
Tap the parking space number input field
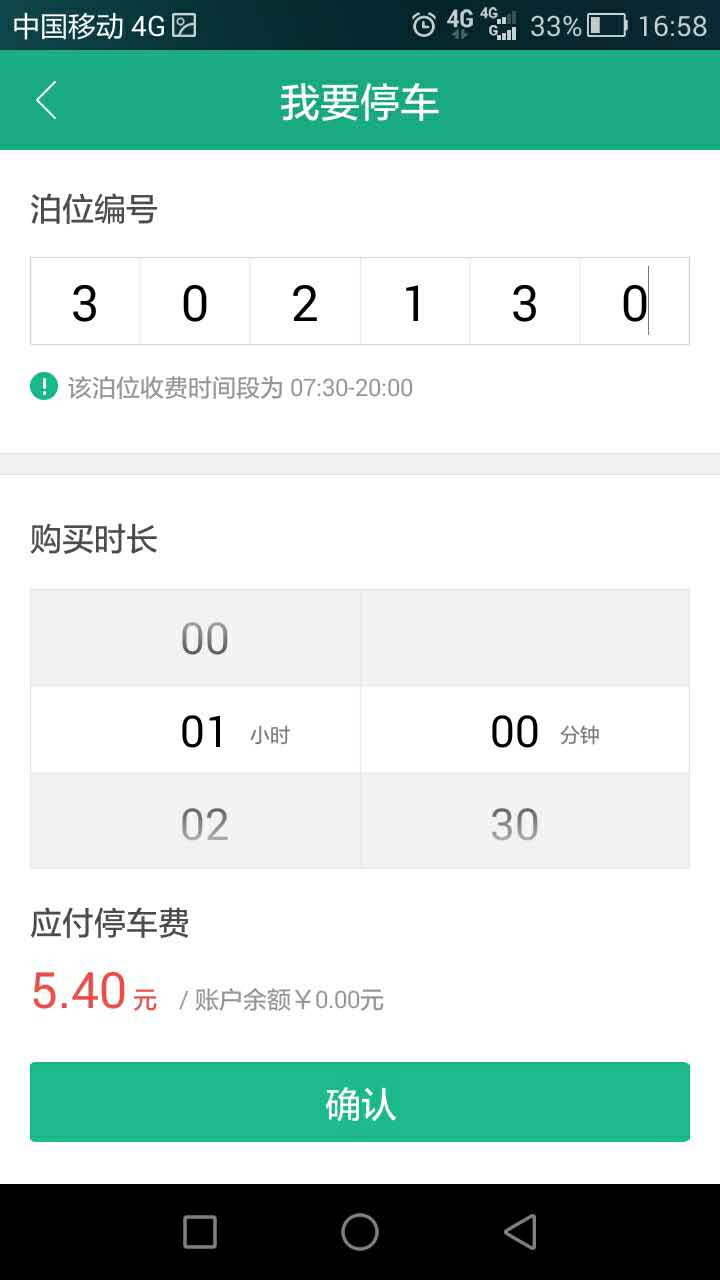pos(360,301)
